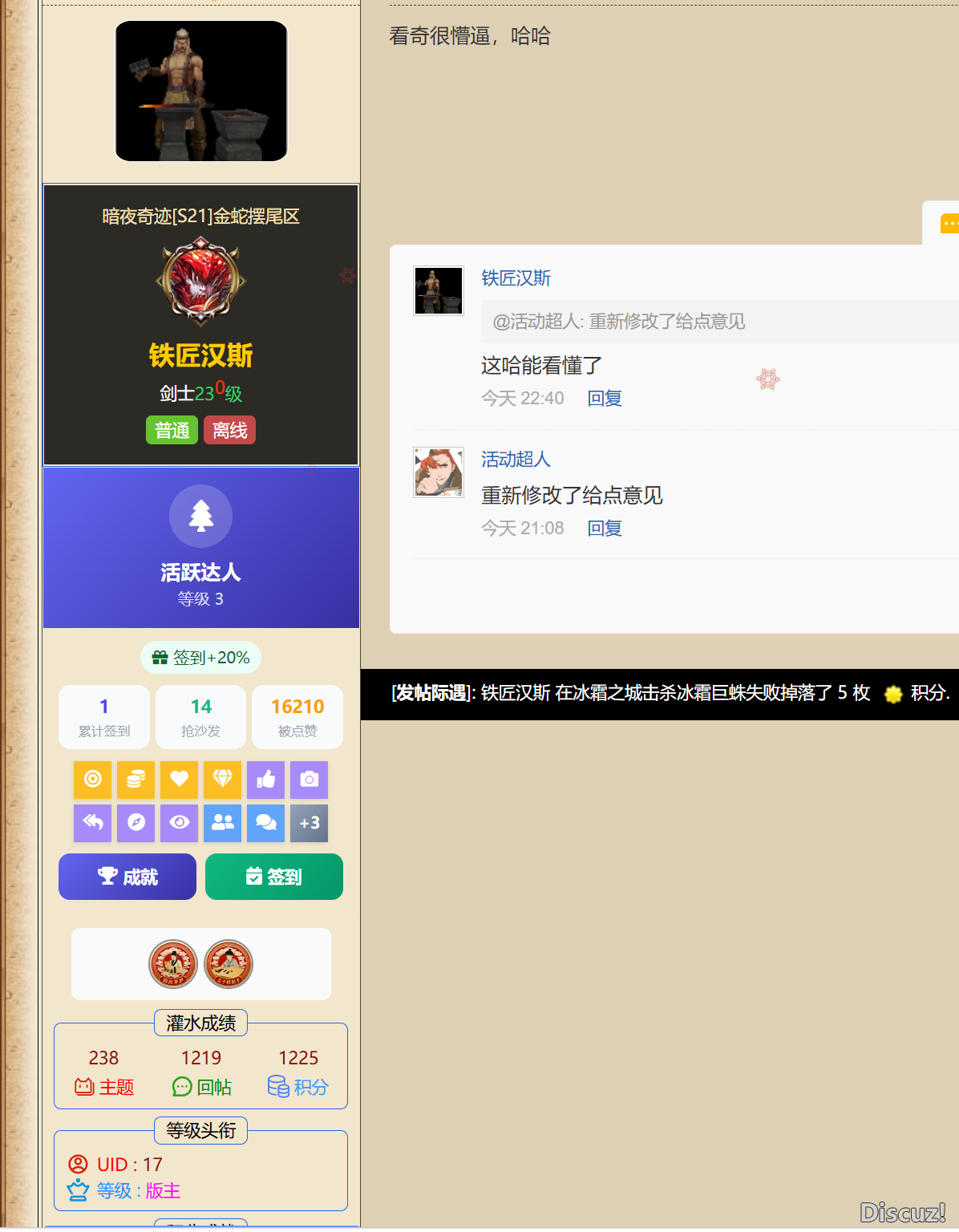
Task: Open the large blacksmith avatar in the sidebar
Action: tap(201, 91)
